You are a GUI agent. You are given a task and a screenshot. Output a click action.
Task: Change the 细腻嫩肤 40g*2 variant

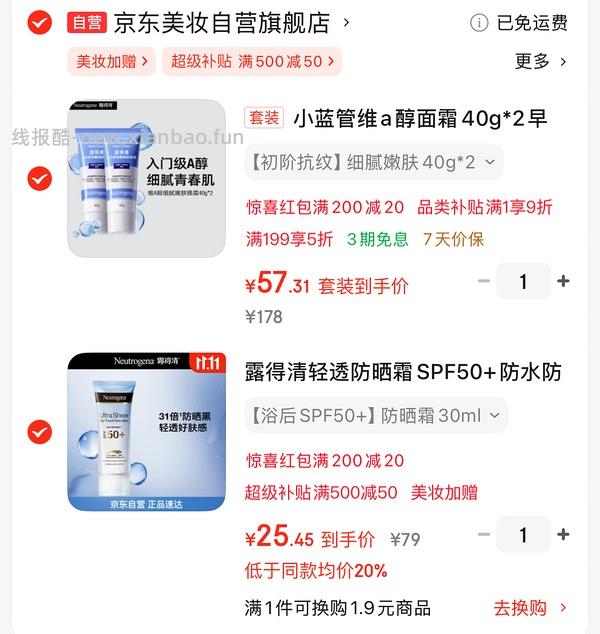tap(373, 162)
